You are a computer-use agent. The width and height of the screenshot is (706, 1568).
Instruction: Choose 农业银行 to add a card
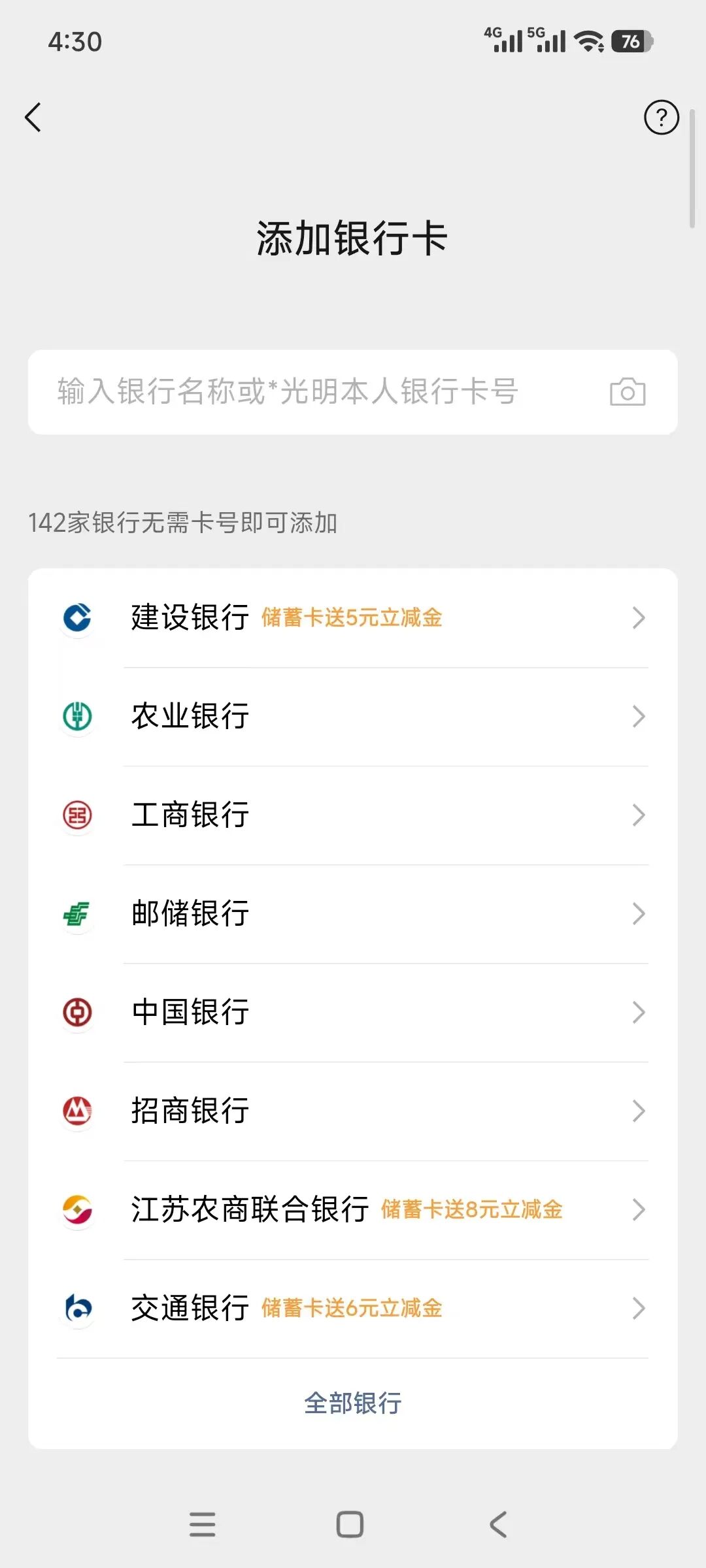click(x=353, y=717)
